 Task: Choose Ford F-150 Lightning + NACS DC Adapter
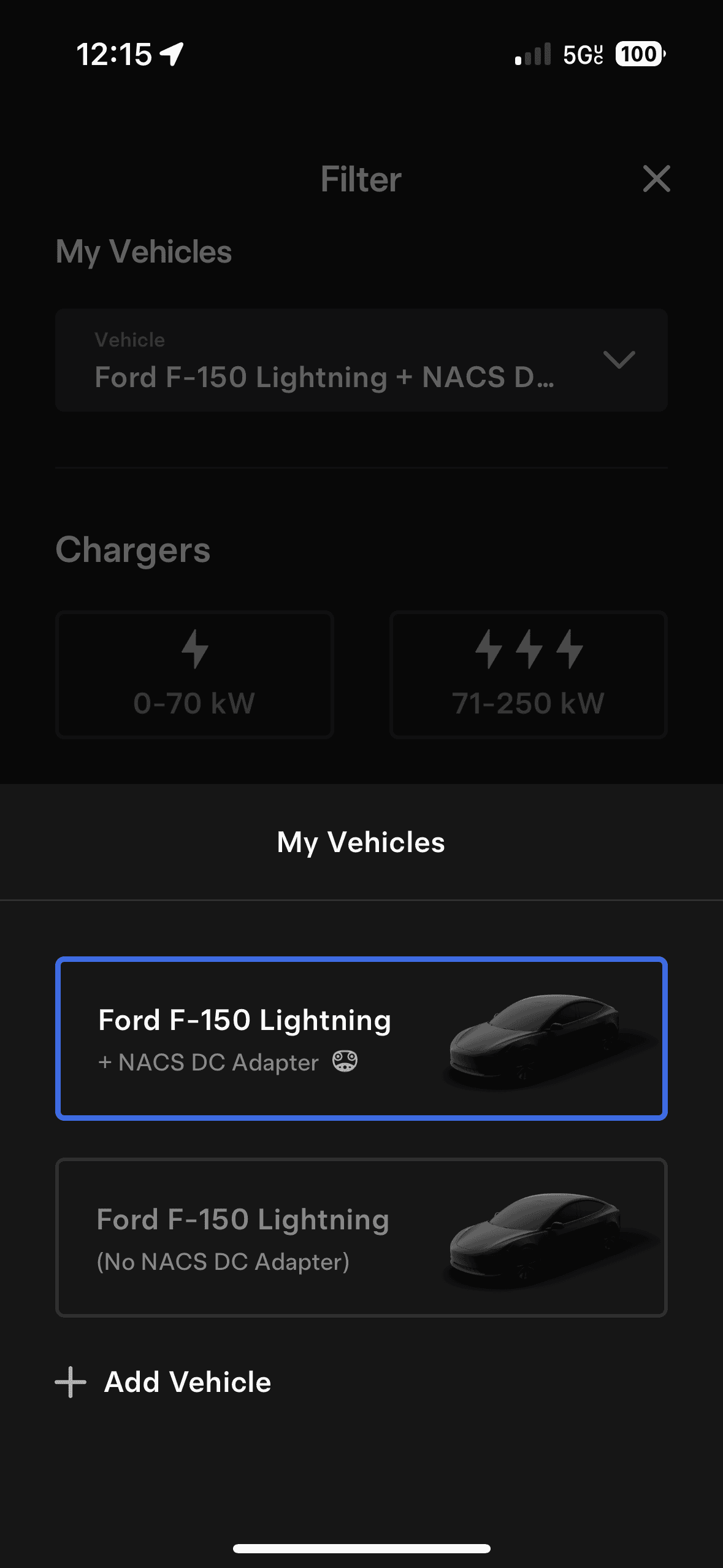[361, 1038]
